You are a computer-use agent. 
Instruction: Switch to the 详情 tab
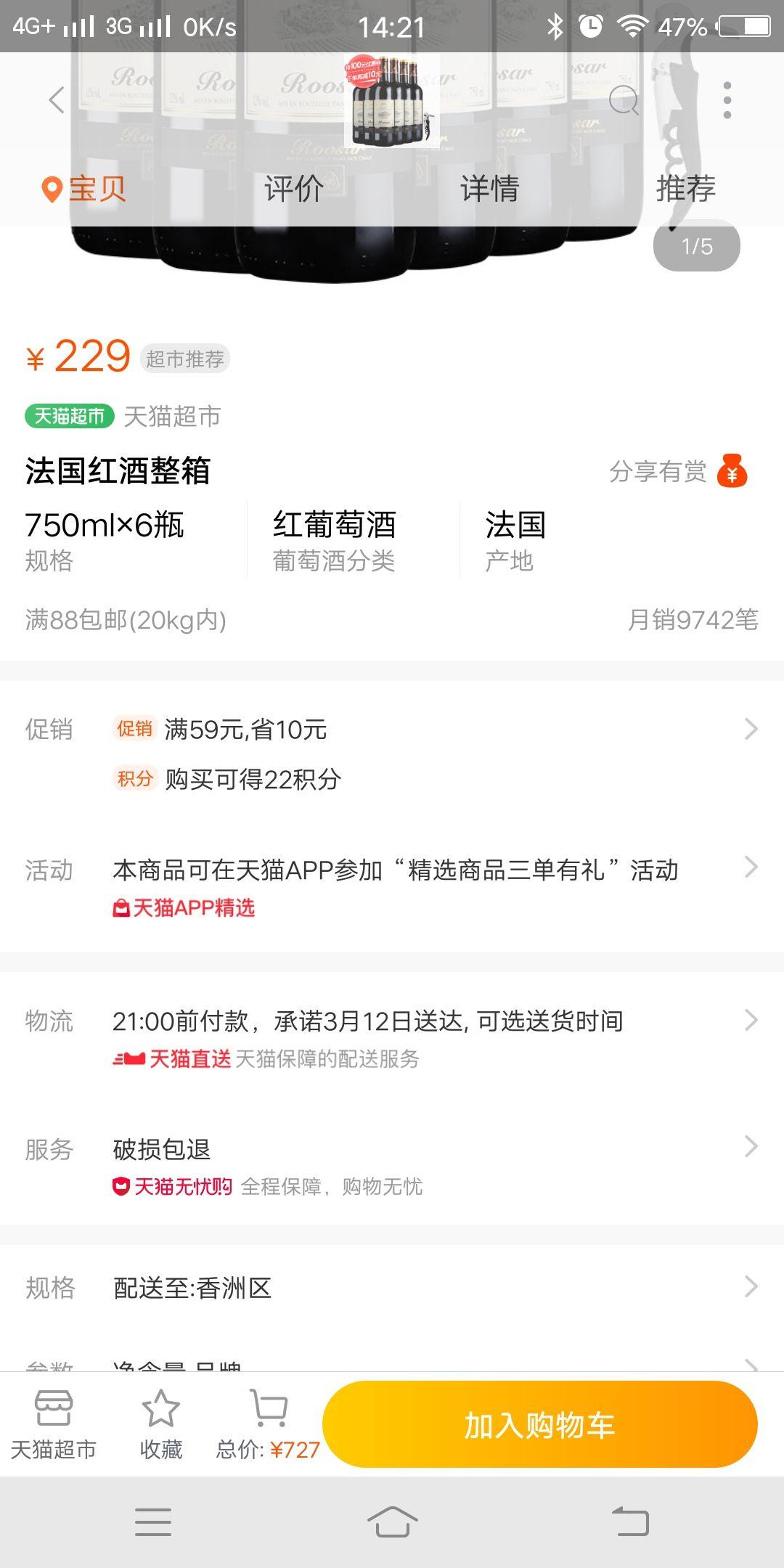(x=490, y=189)
